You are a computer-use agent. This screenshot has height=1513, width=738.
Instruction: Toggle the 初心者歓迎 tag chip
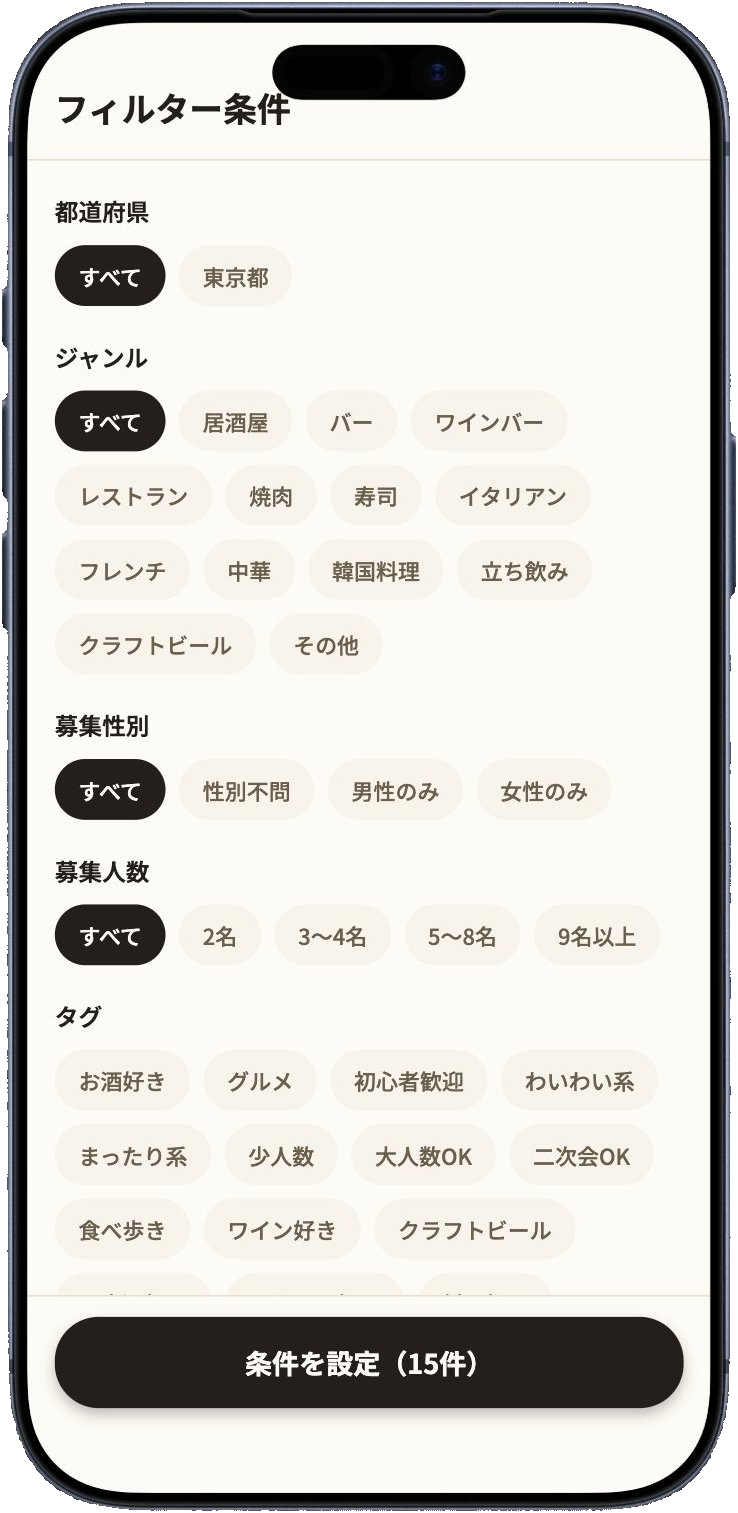pos(410,1080)
